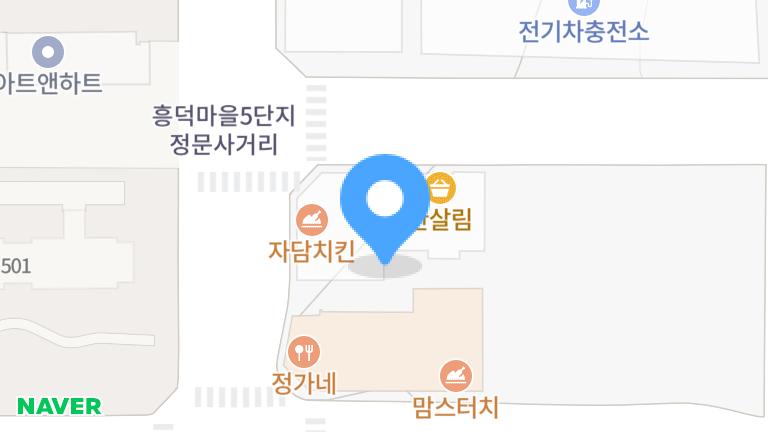Open the yellow shopping basket store marker
Screen dimensions: 768x432
point(441,187)
